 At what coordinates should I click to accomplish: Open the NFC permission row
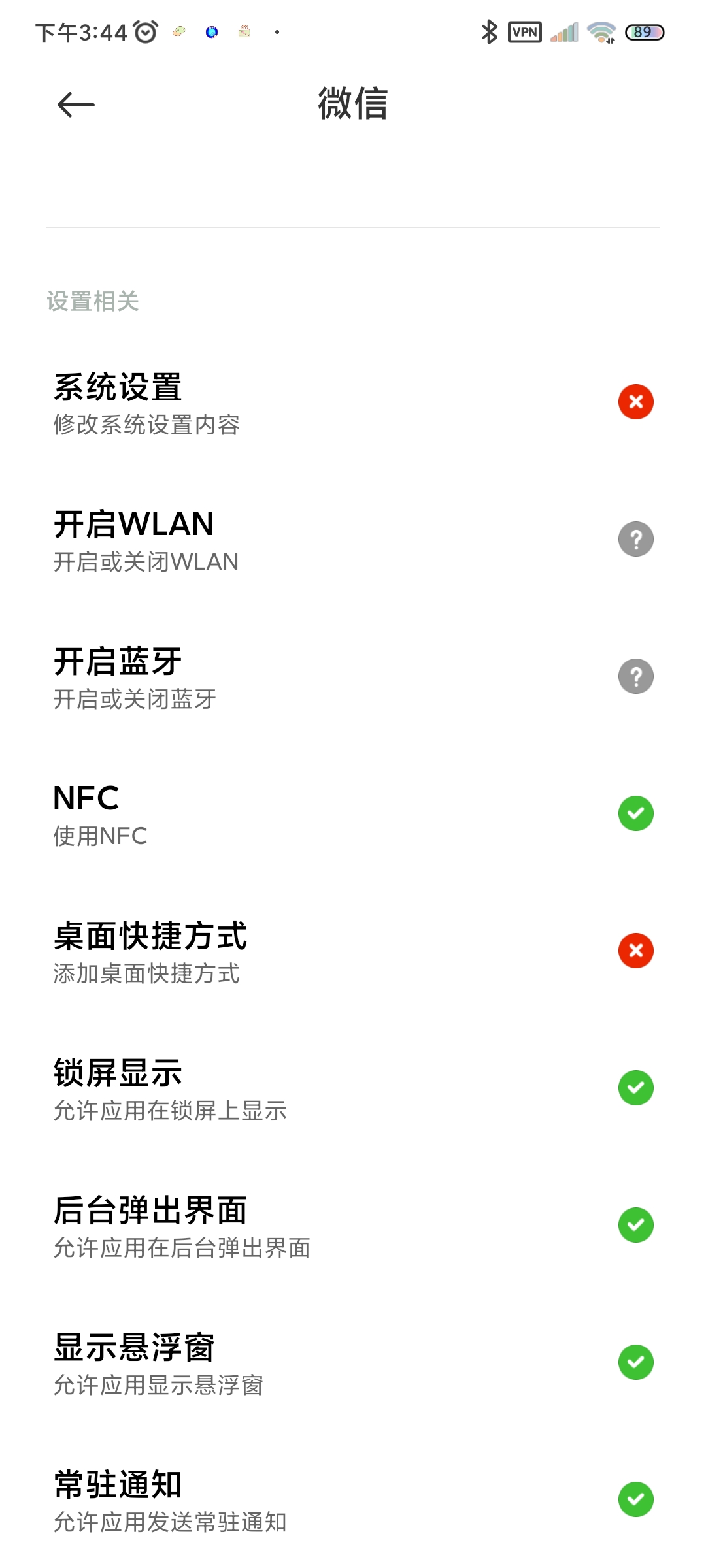click(x=353, y=813)
